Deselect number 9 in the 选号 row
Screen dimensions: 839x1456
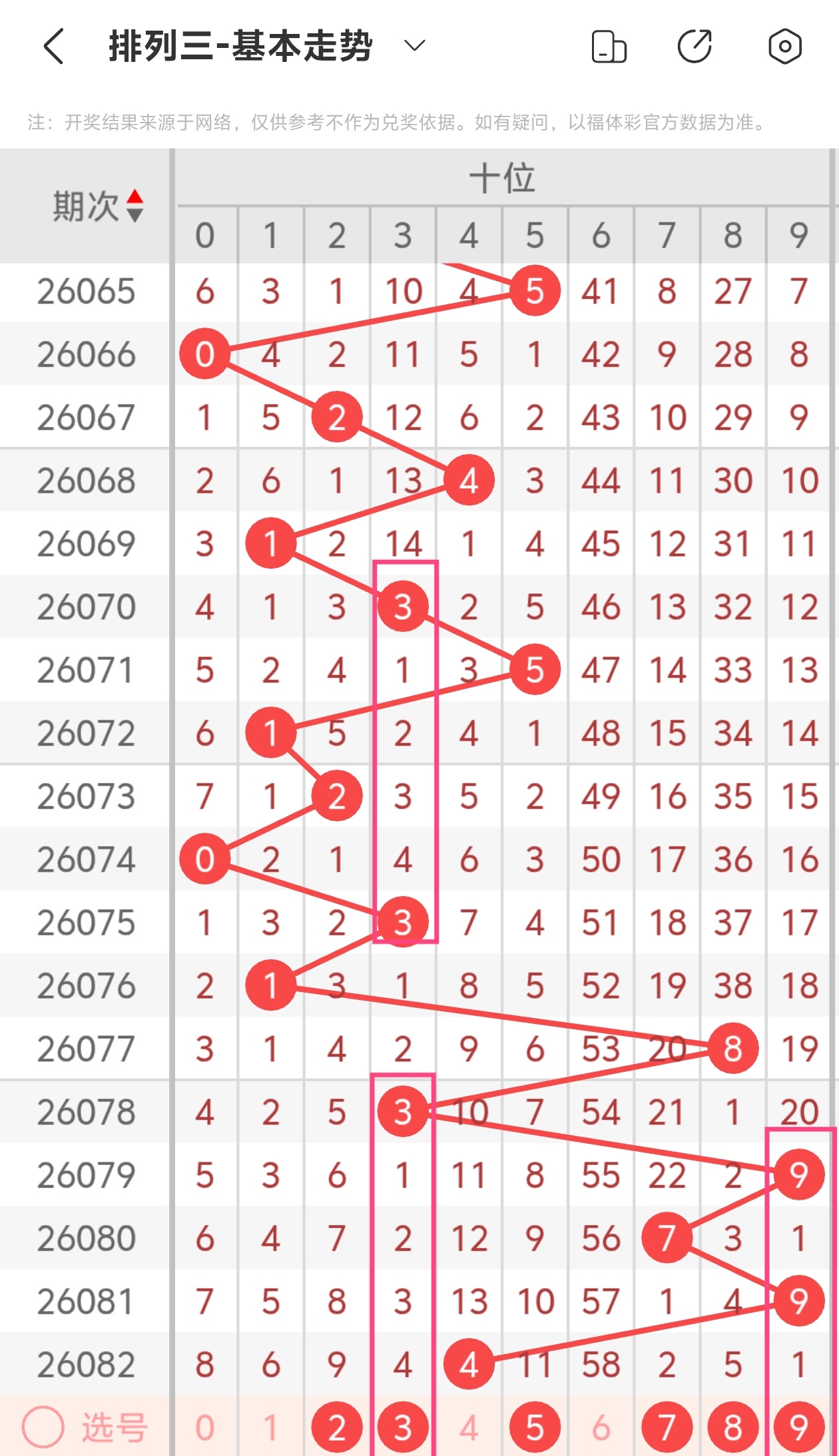click(x=798, y=1427)
